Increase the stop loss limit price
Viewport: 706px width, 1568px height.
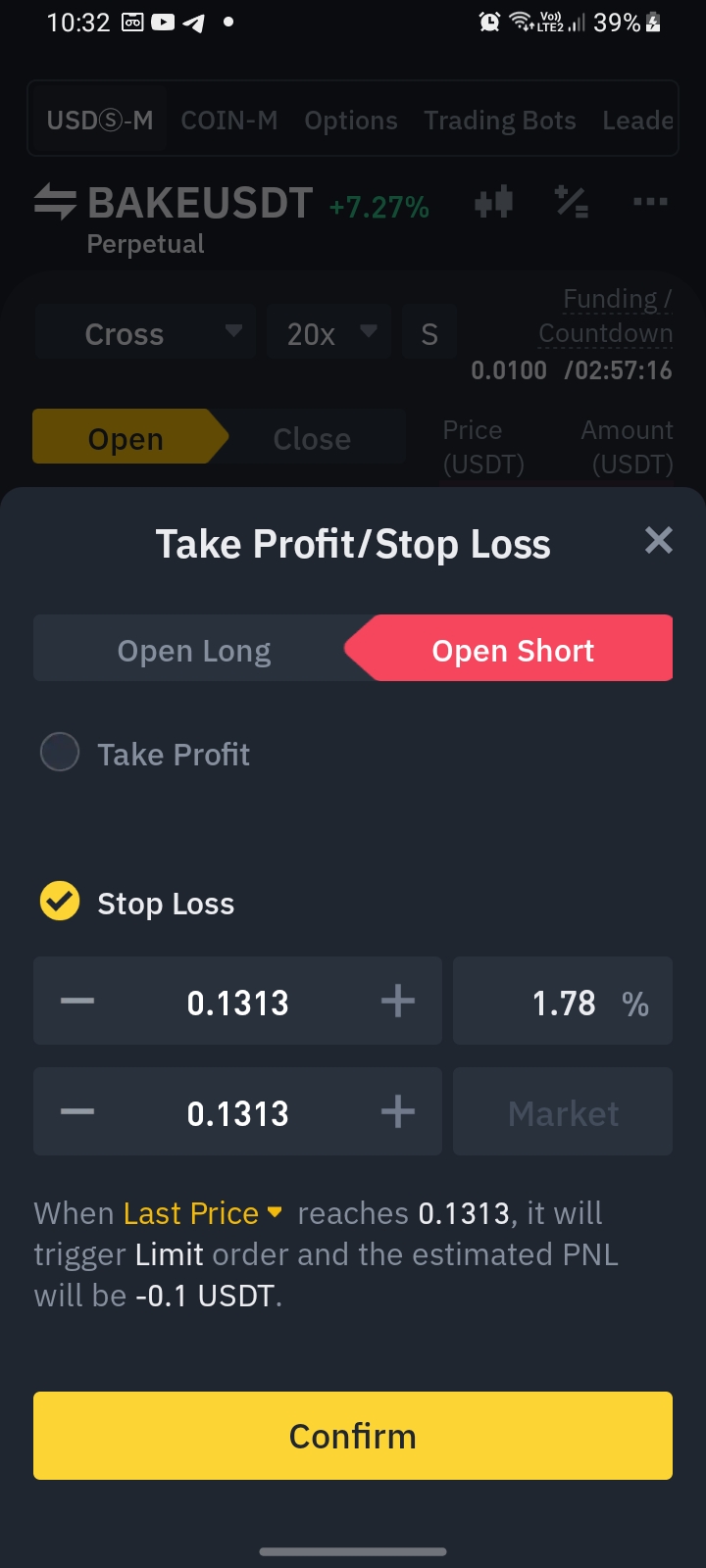[x=397, y=1111]
